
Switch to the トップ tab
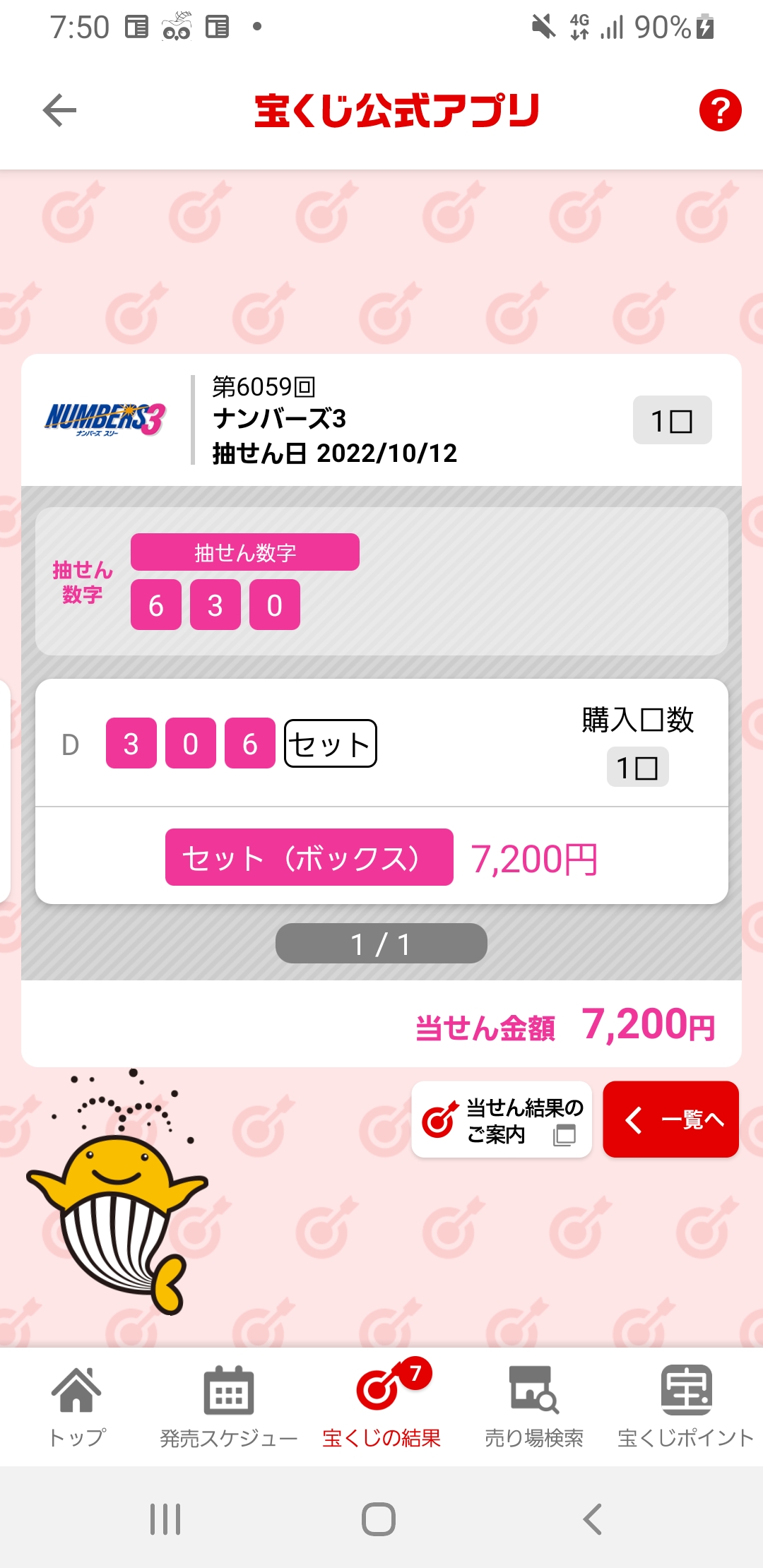(x=76, y=1407)
